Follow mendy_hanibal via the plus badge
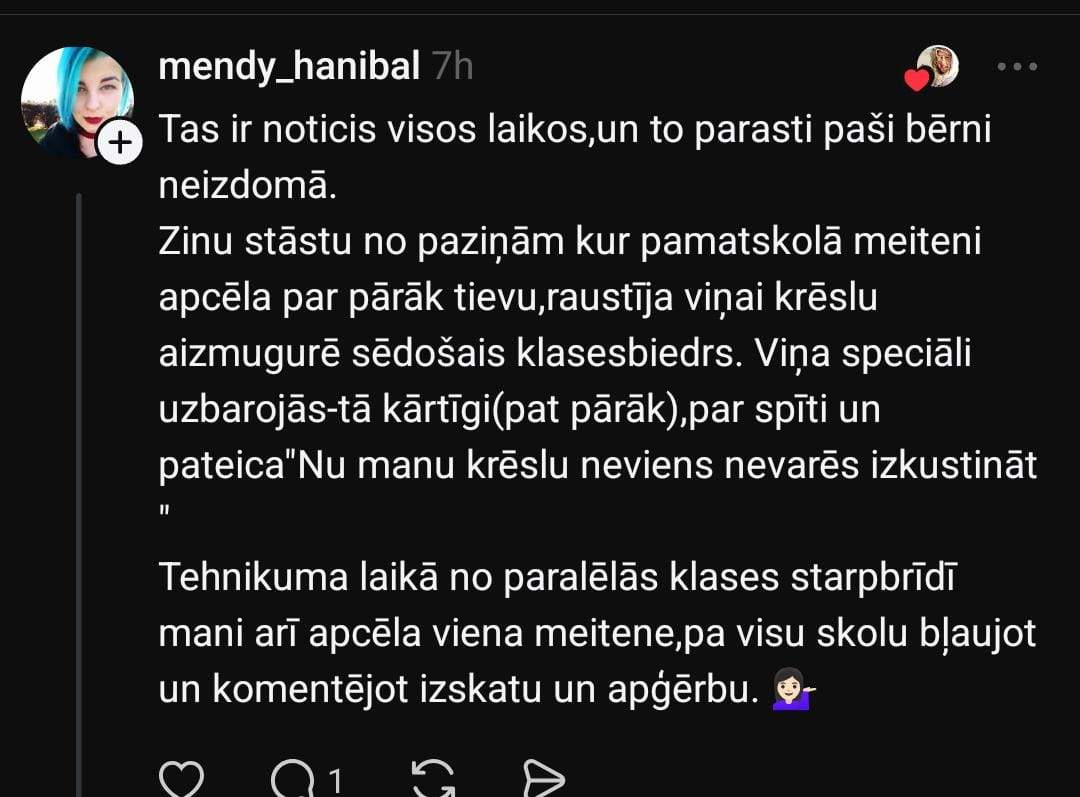 point(120,144)
